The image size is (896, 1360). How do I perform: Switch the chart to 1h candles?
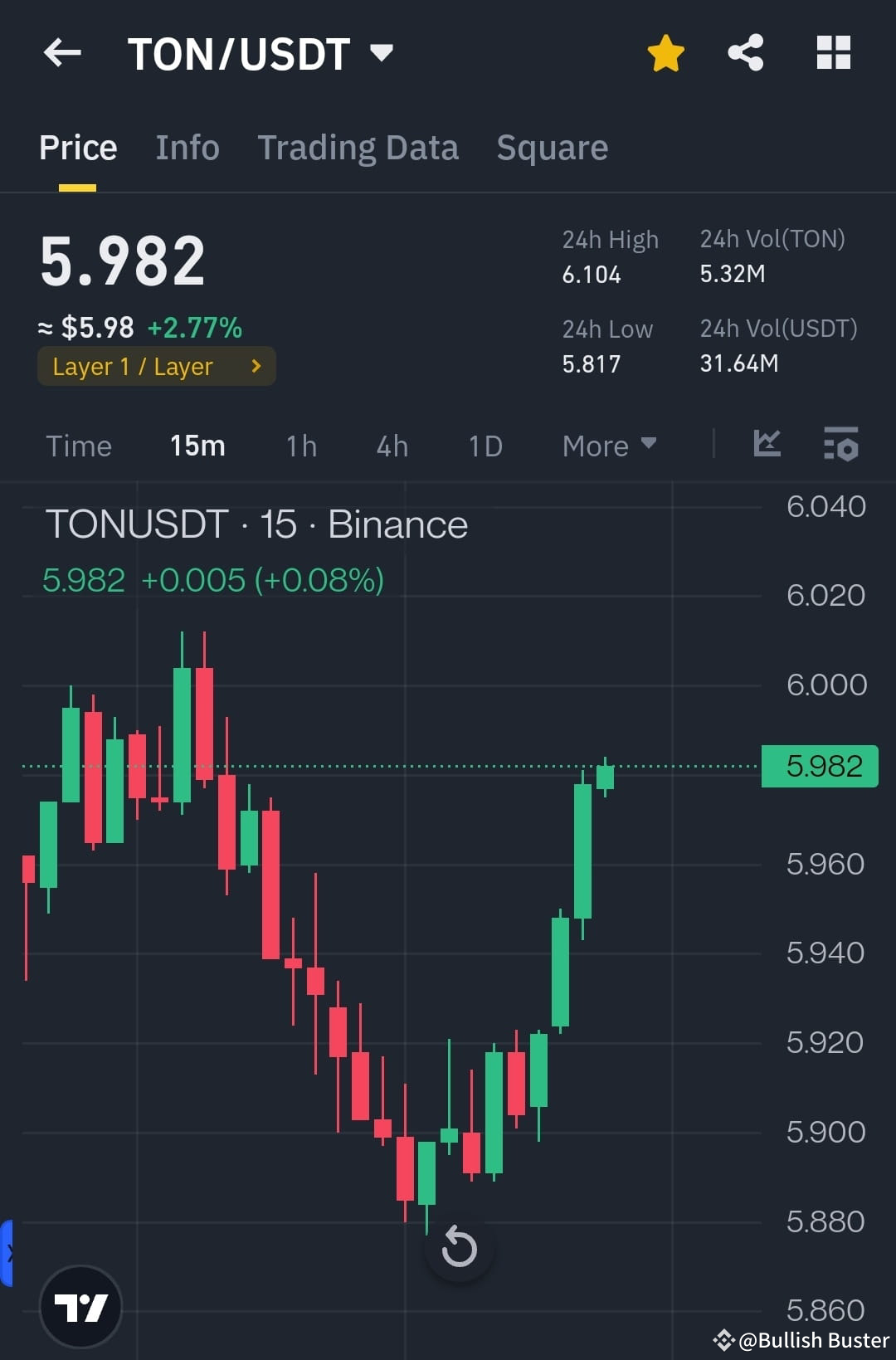(x=299, y=446)
